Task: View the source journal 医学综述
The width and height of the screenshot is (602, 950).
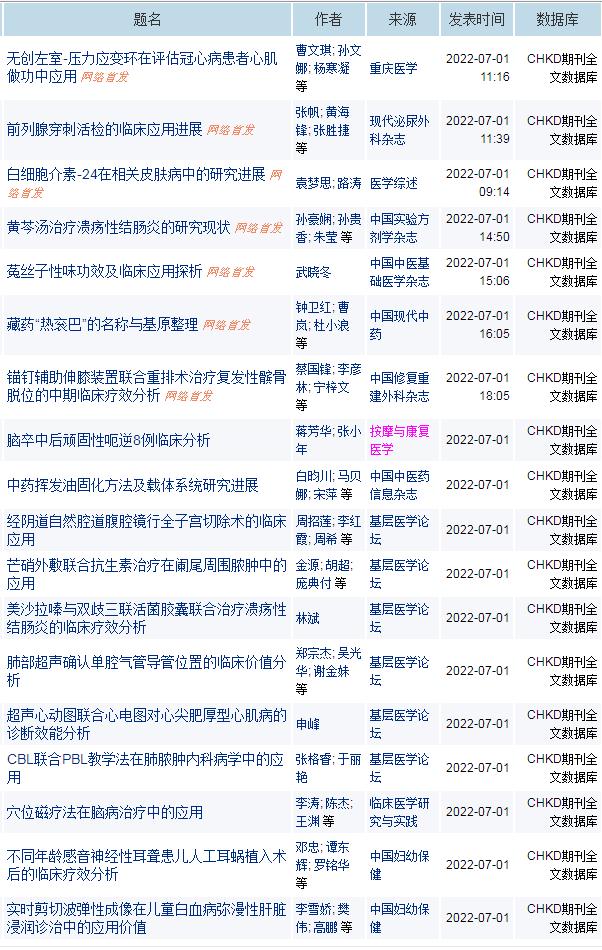Action: pos(393,183)
